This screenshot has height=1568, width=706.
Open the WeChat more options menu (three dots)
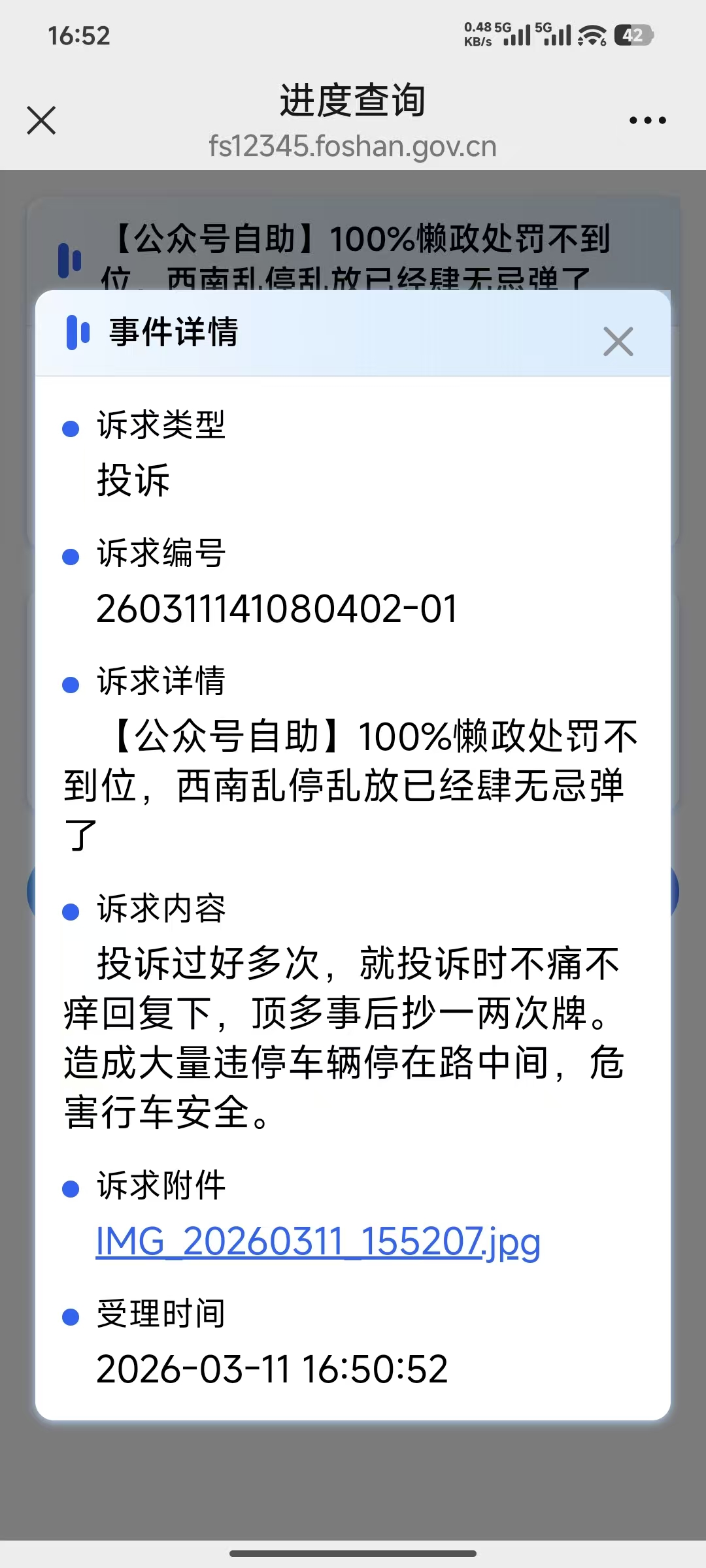pos(648,120)
